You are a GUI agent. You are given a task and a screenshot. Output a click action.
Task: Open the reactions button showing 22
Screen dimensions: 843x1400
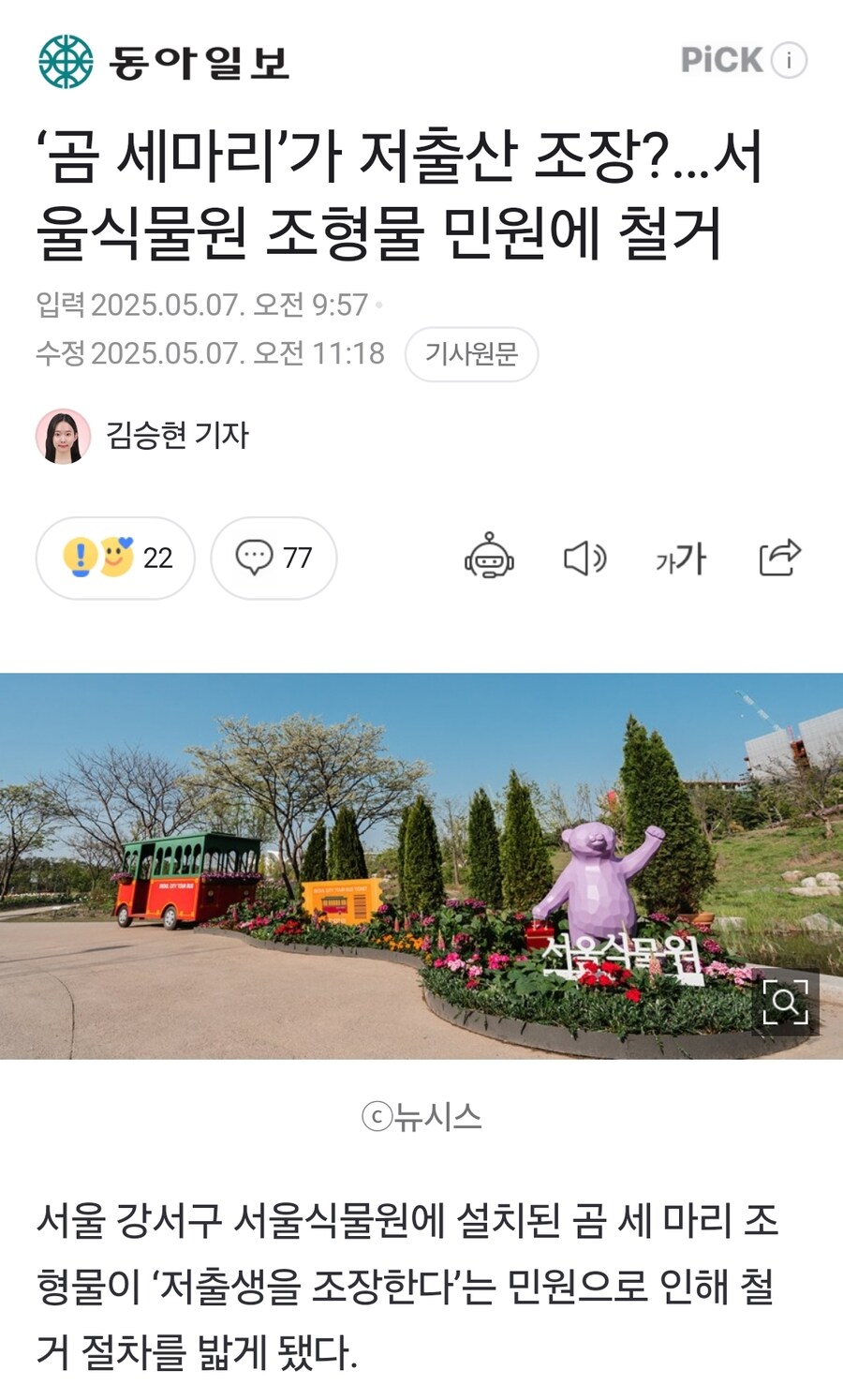point(116,559)
